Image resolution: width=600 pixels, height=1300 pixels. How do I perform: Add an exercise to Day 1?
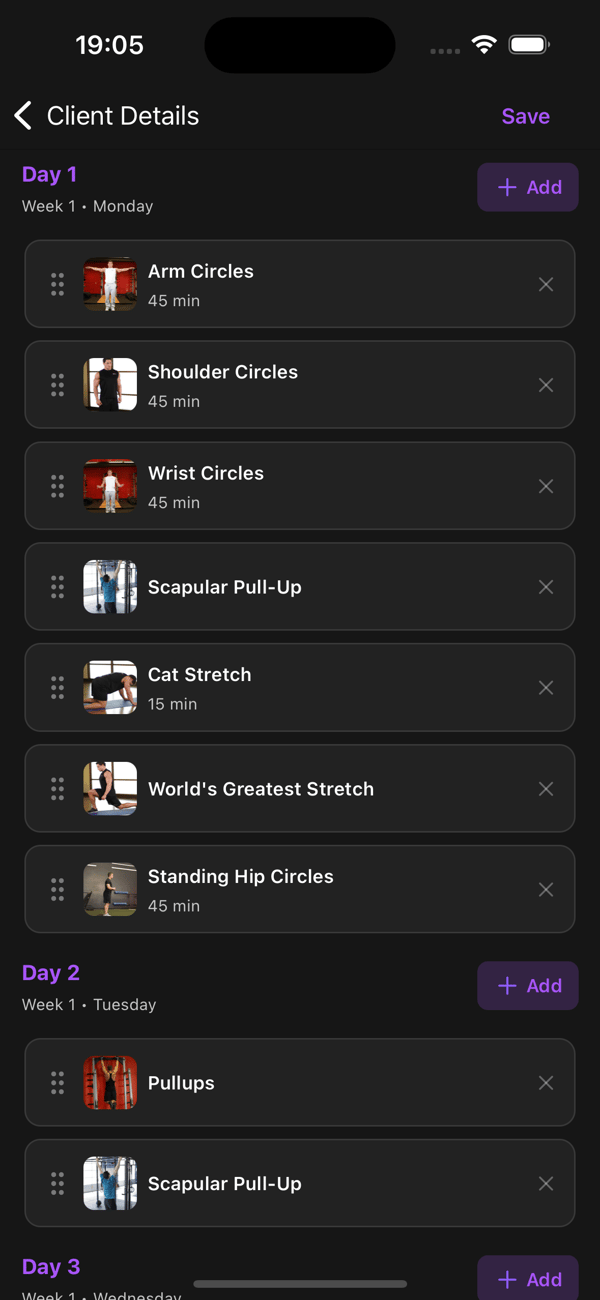pyautogui.click(x=528, y=187)
